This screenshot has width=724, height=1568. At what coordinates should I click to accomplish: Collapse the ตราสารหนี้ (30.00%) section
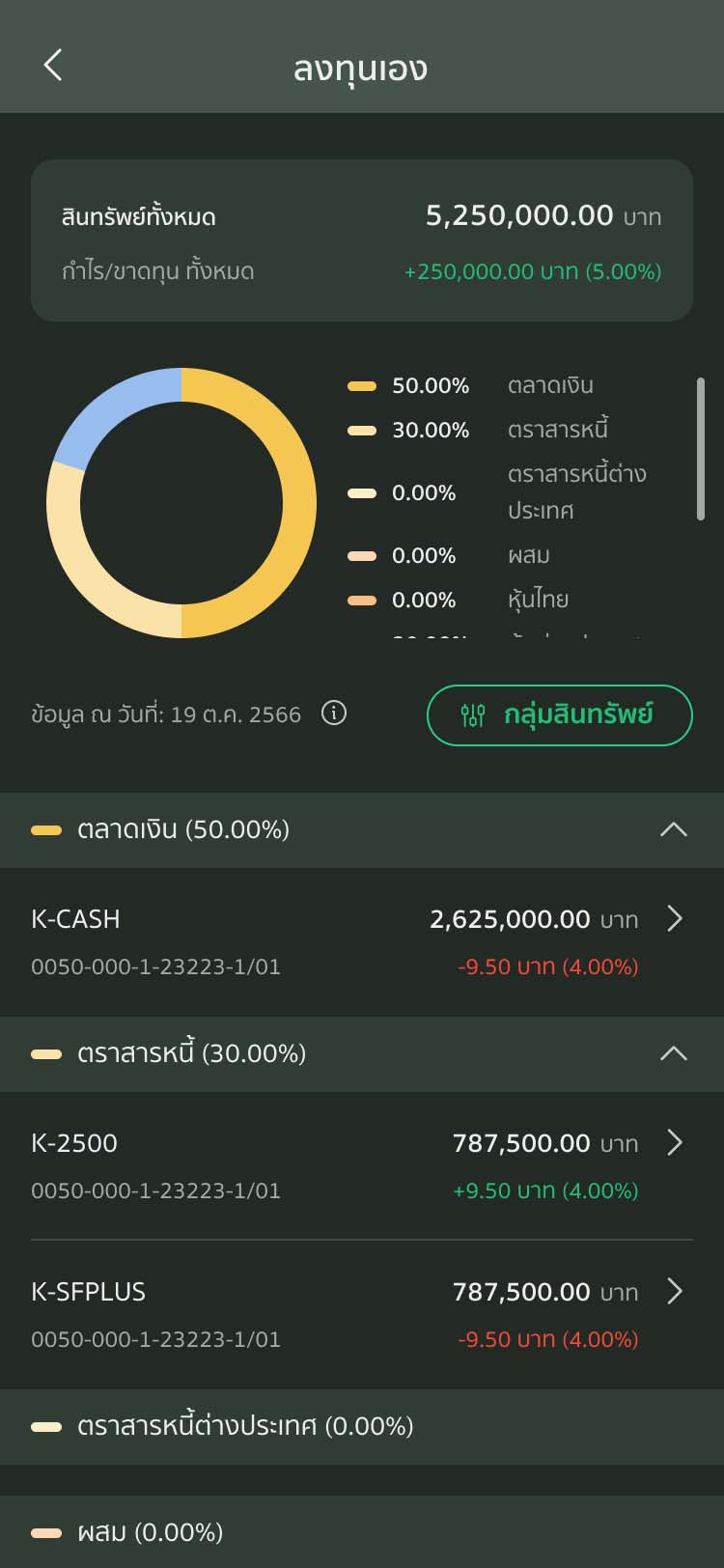673,1053
